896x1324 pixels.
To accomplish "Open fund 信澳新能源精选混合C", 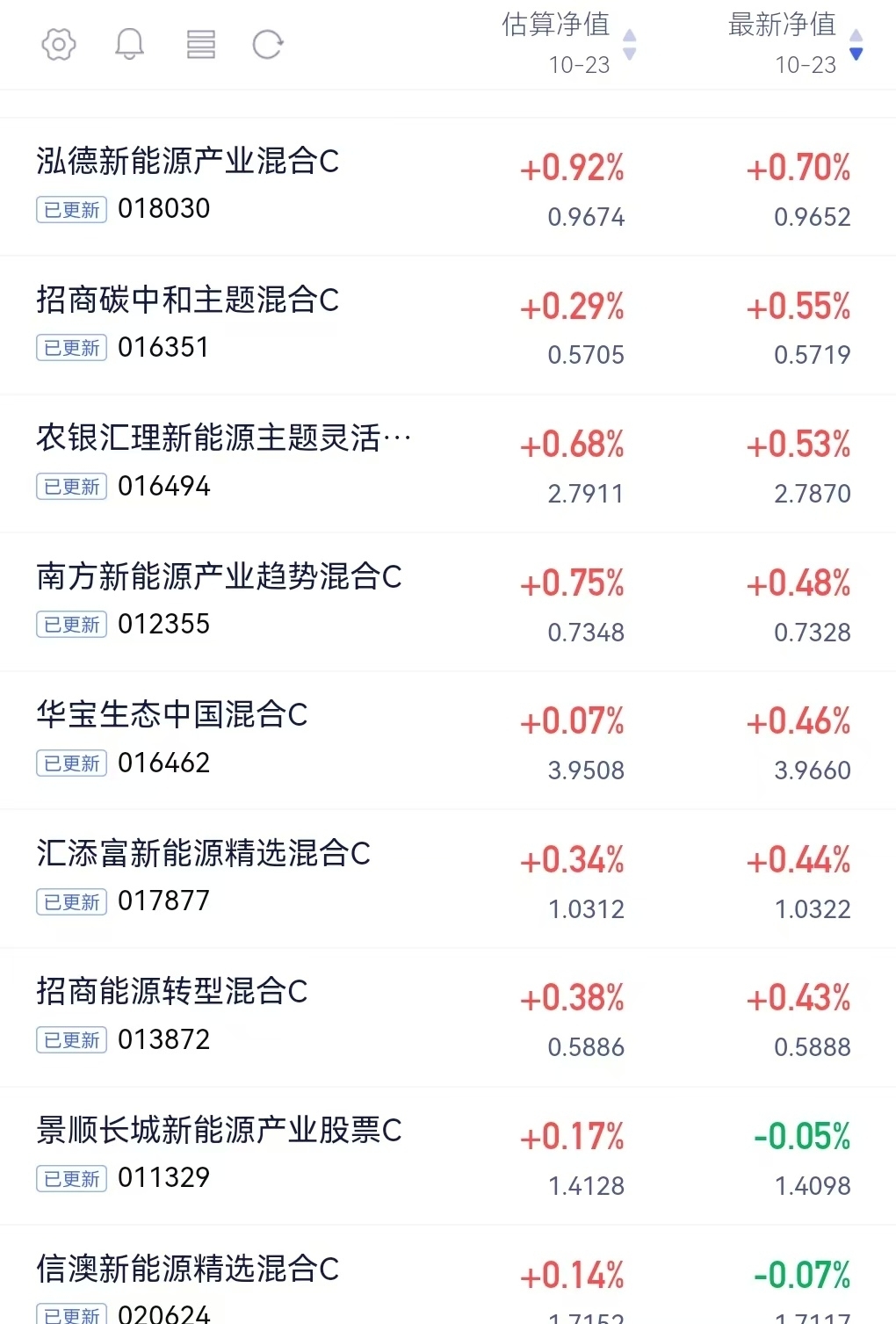I will 187,1270.
